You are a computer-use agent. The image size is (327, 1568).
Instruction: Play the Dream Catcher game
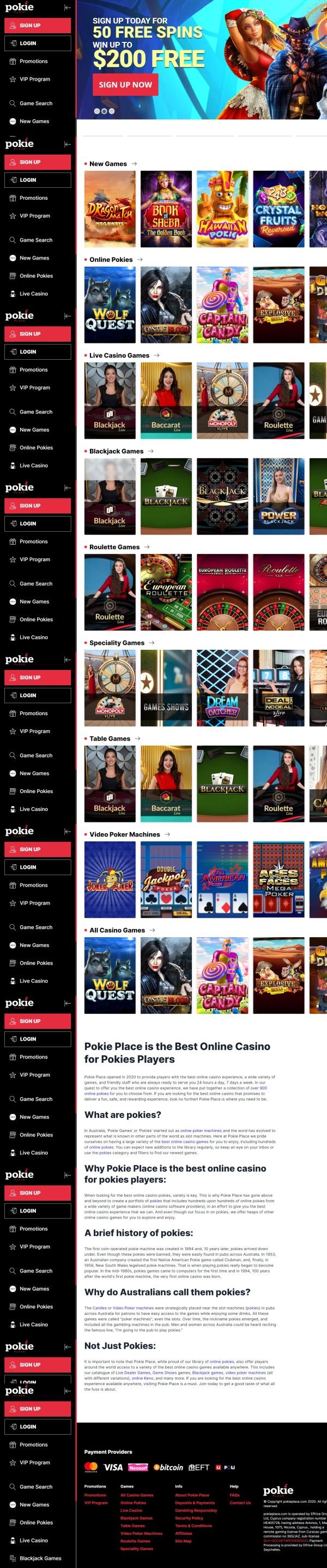(222, 688)
